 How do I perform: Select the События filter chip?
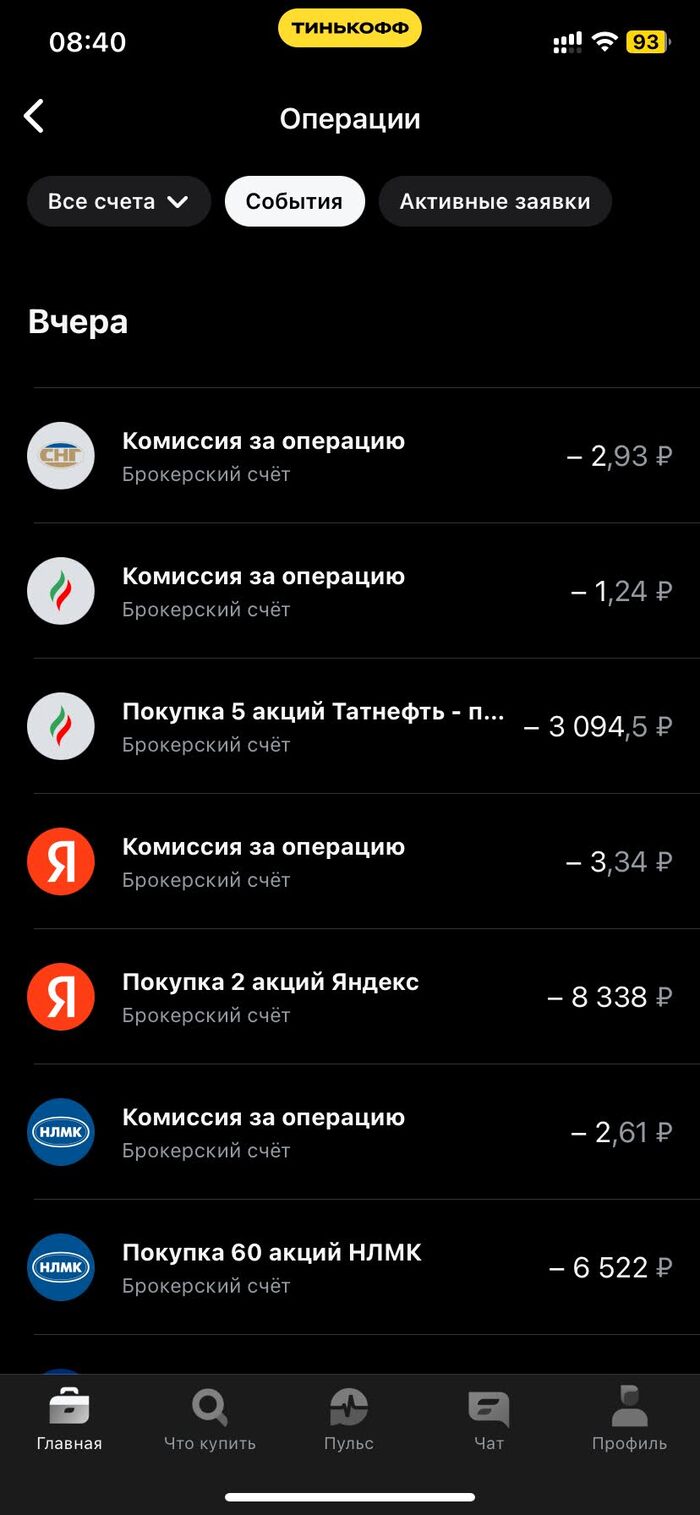294,201
